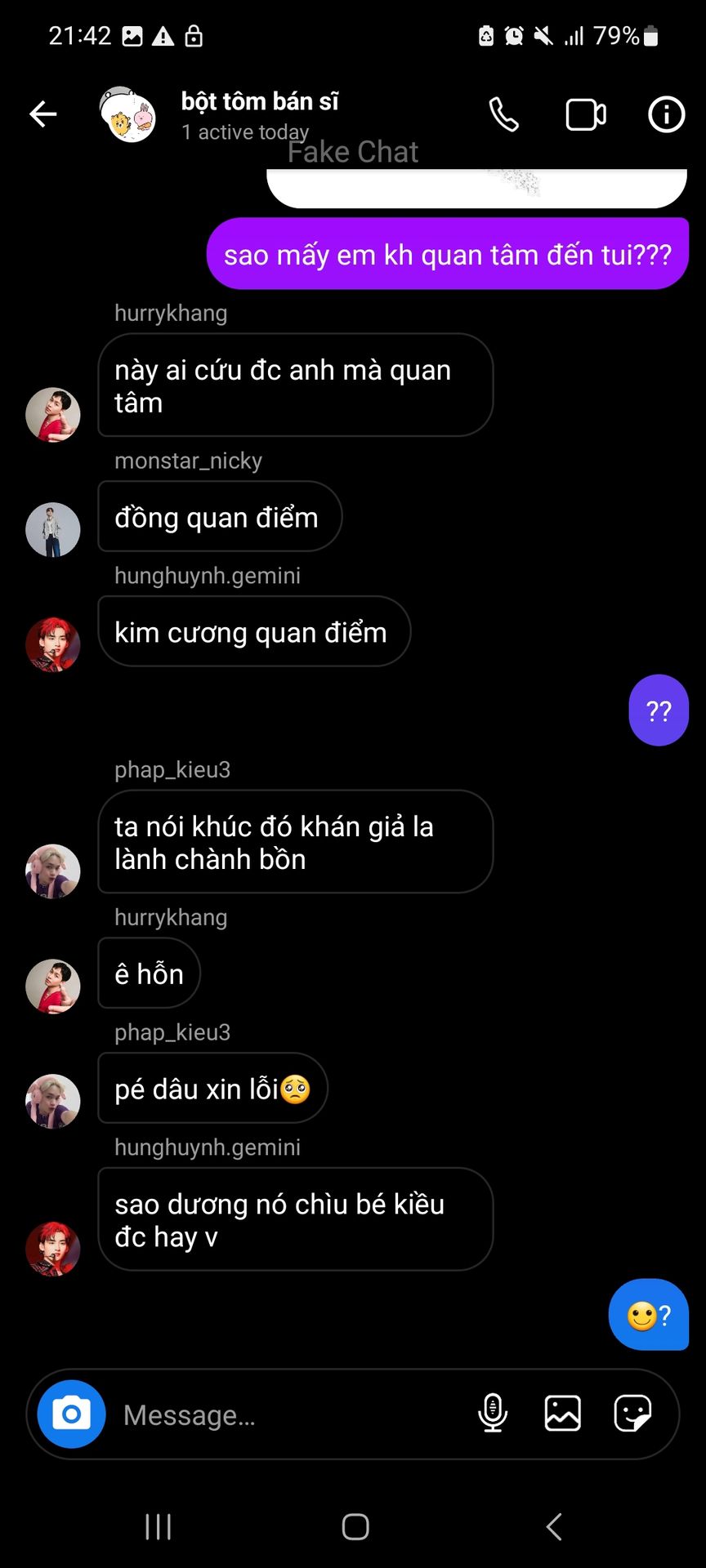Screen dimensions: 706x1568
Task: Go back using the header arrow
Action: (x=43, y=114)
